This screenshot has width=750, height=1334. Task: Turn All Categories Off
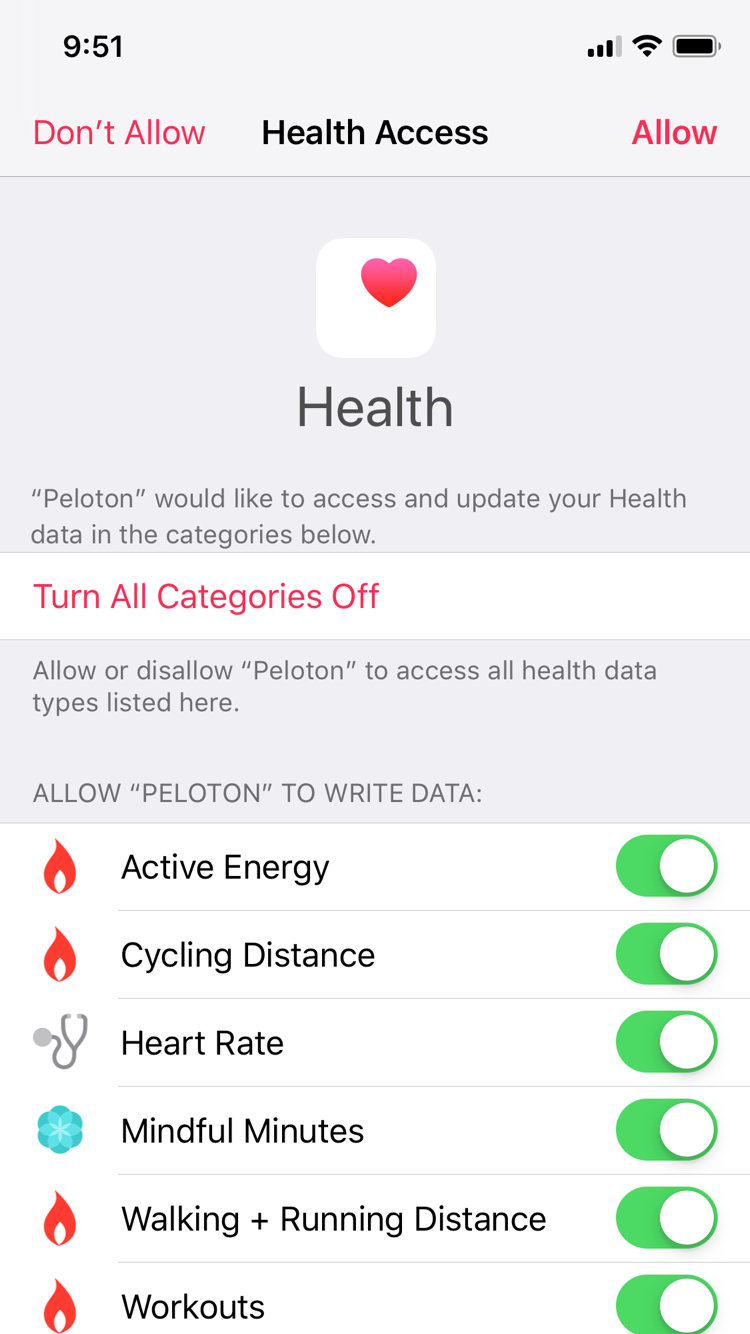click(x=206, y=596)
